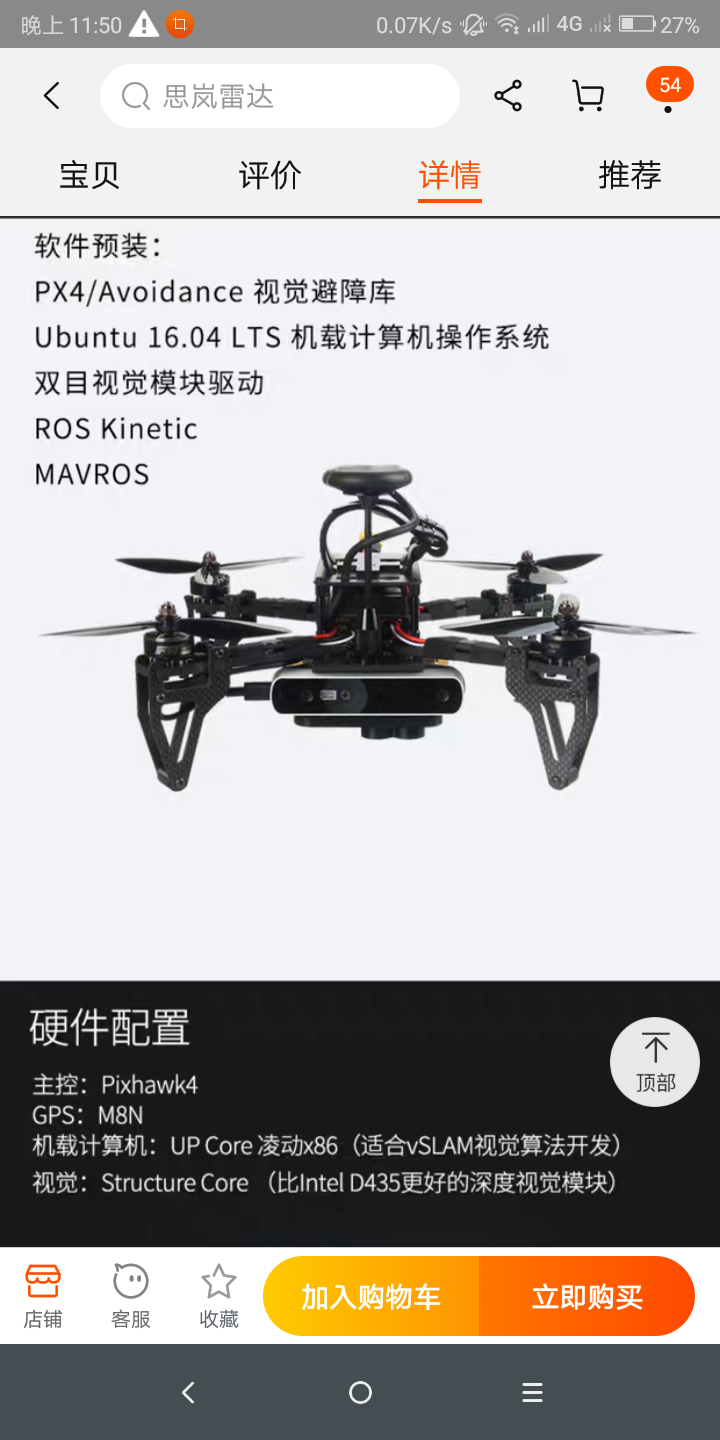
Task: Tap 立即购买 to buy now
Action: coord(587,1297)
